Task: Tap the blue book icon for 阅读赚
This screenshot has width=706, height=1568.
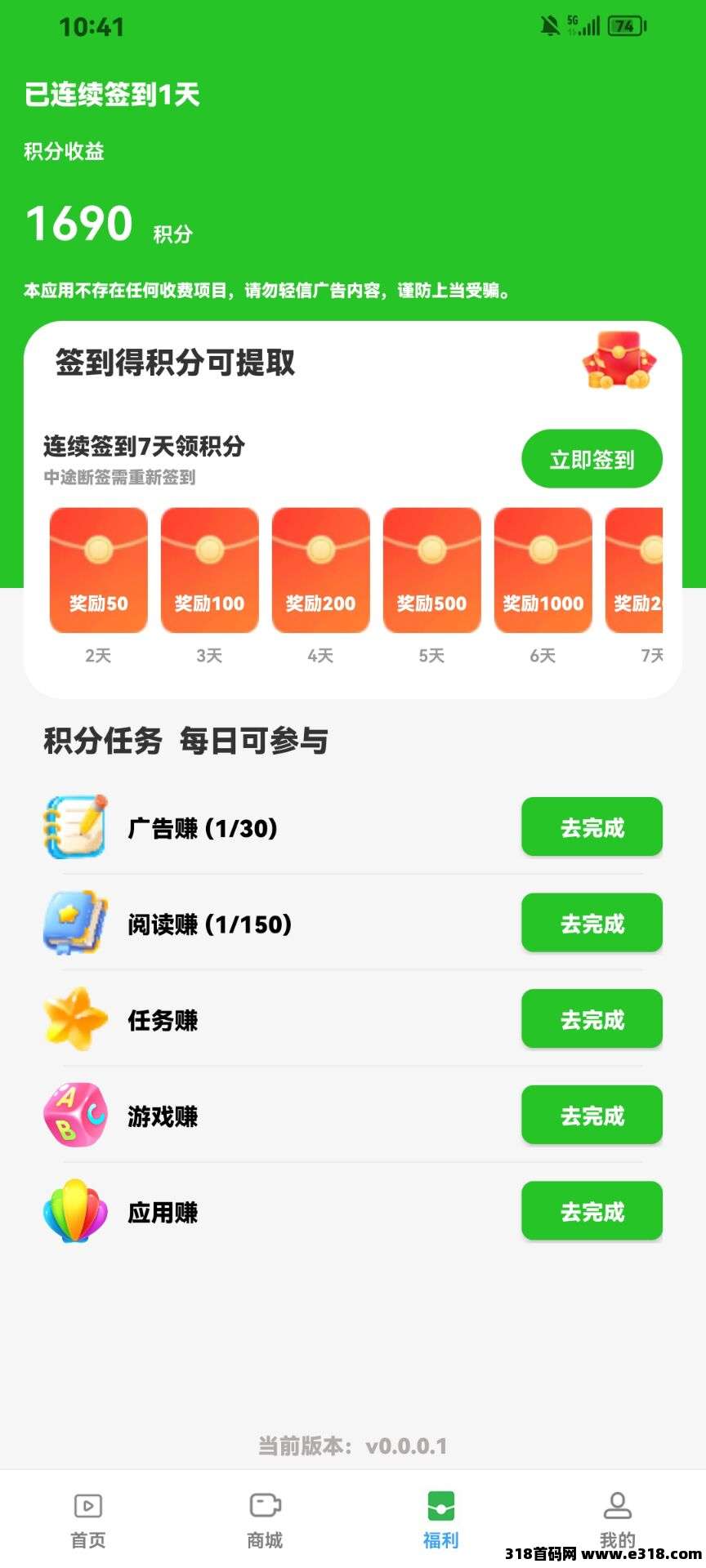Action: [x=75, y=923]
